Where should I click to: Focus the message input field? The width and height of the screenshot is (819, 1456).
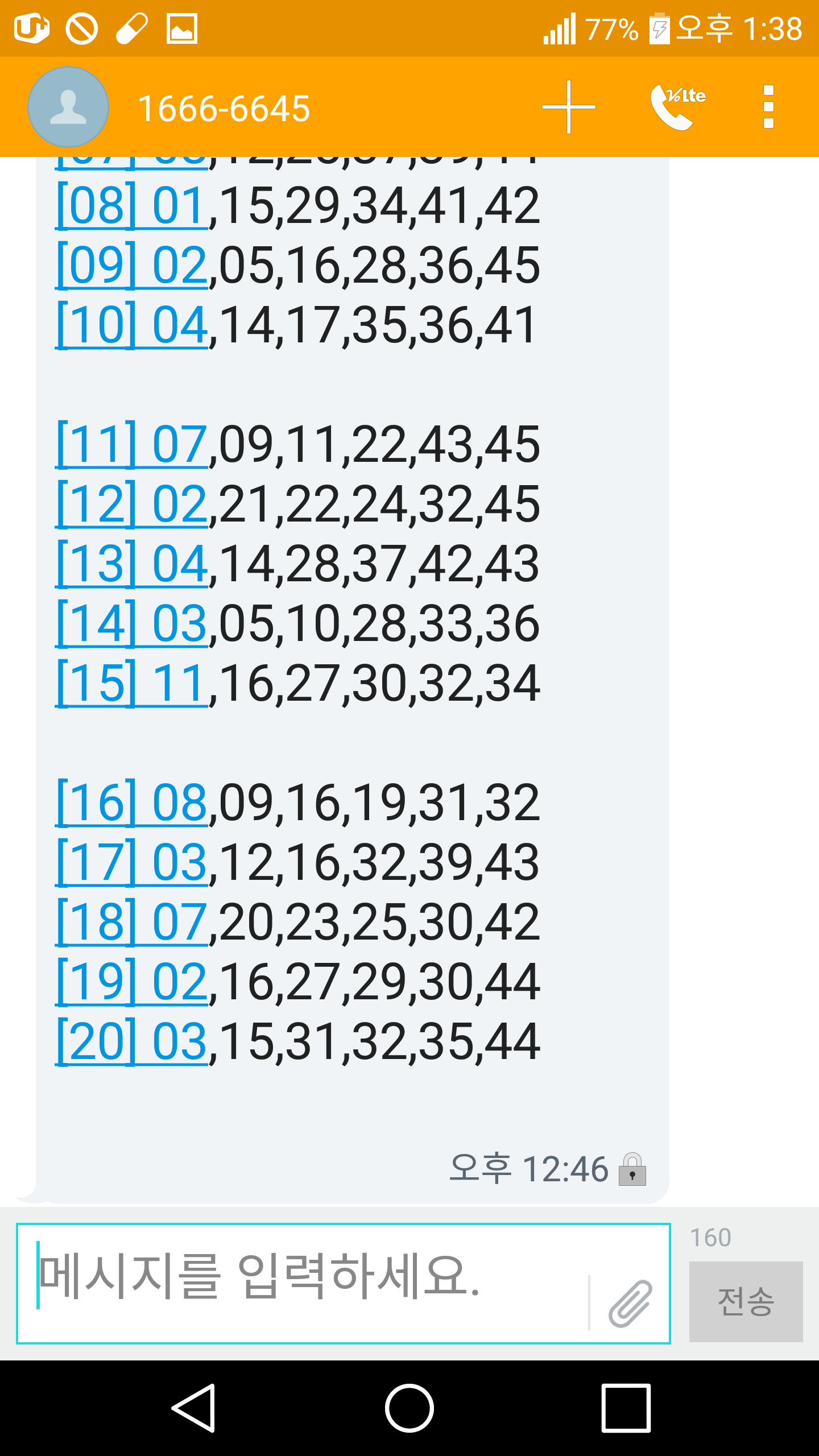point(307,1283)
